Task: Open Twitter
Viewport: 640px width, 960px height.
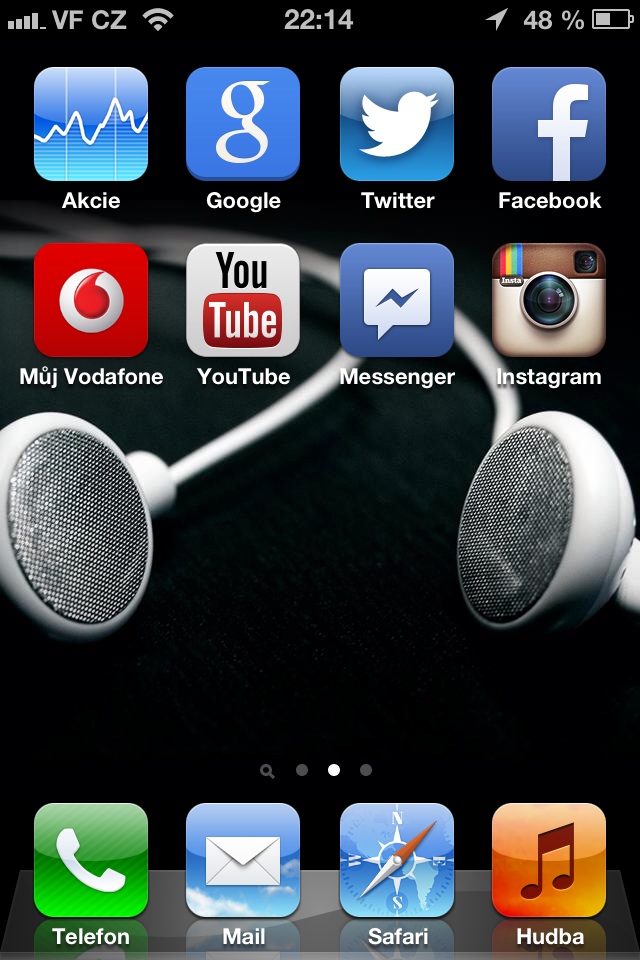Action: coord(397,124)
